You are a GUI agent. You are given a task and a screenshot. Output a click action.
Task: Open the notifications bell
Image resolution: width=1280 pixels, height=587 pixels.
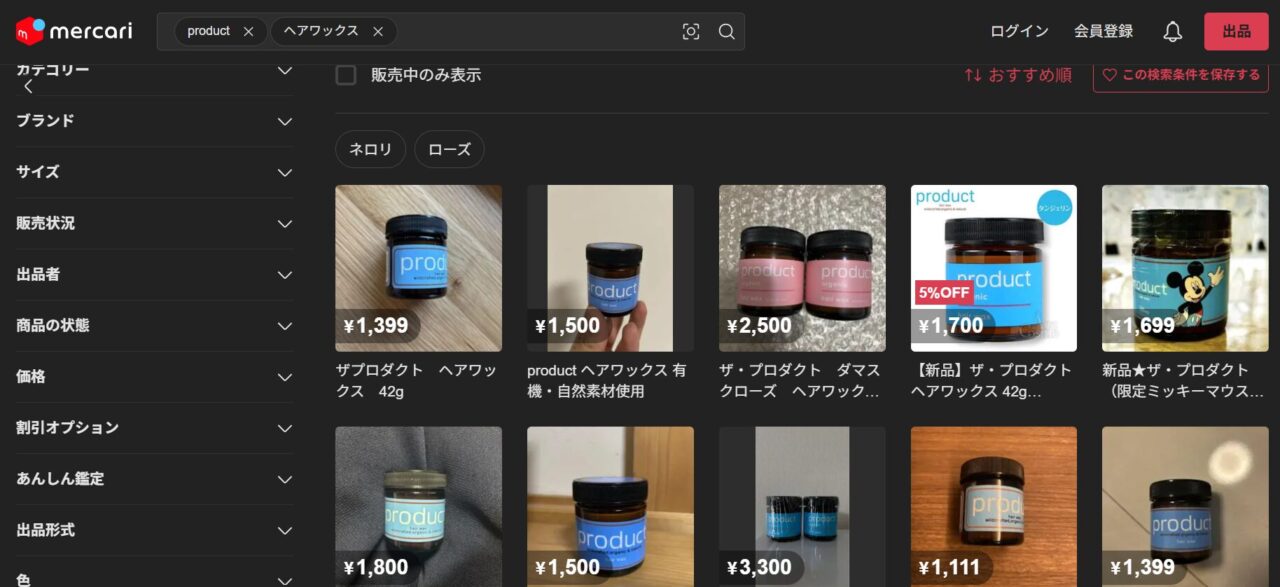click(1173, 32)
